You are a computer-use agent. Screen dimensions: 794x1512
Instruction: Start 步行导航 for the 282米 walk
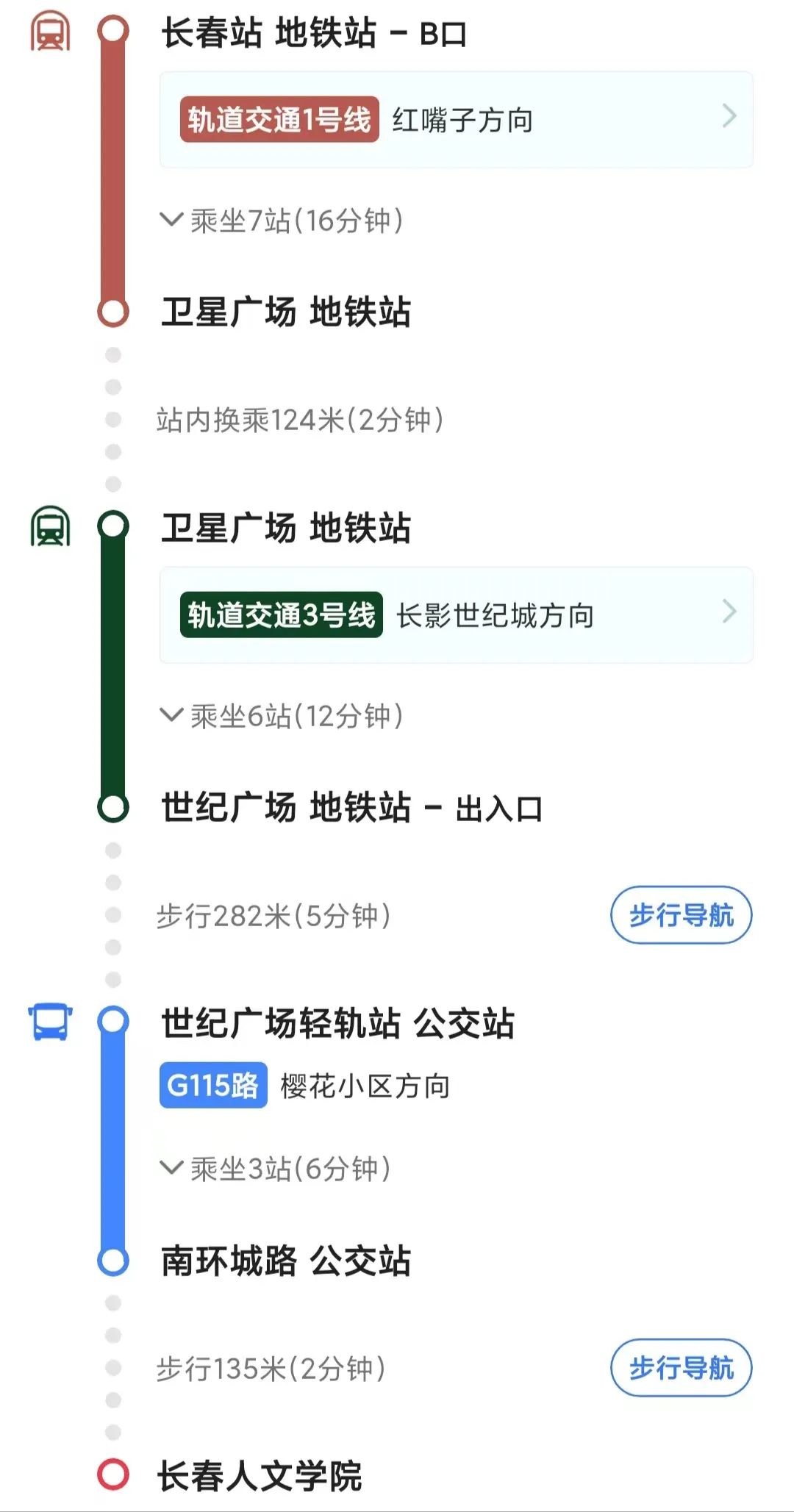pyautogui.click(x=681, y=915)
